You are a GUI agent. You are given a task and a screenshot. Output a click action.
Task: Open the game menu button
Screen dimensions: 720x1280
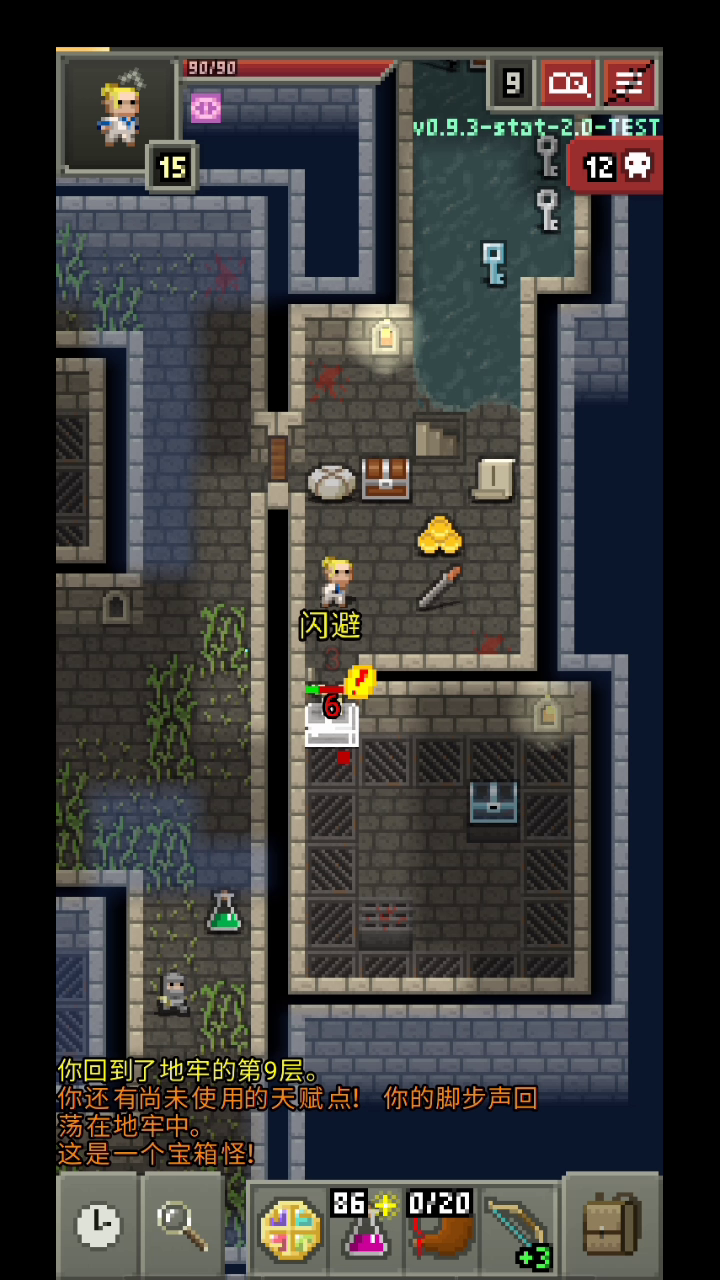(629, 83)
